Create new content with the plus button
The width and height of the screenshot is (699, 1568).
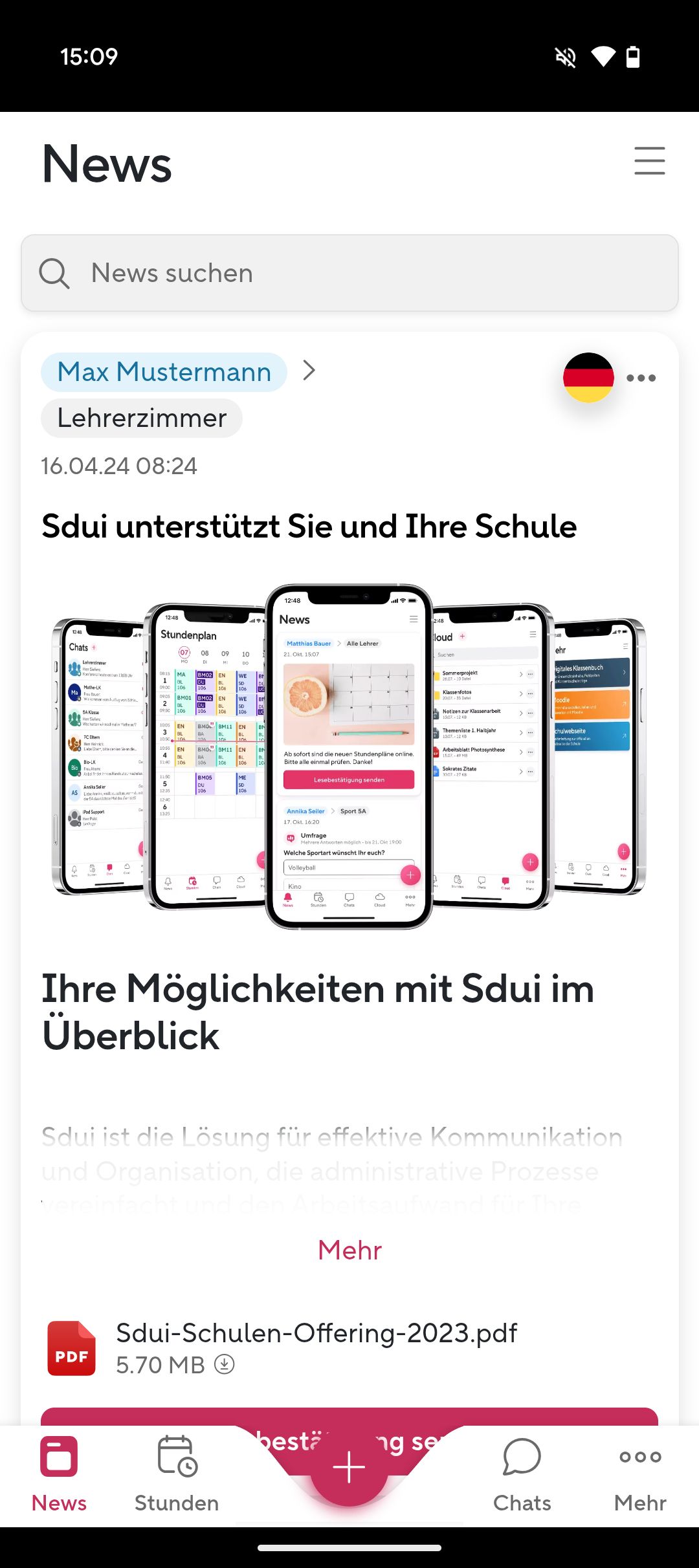349,1467
